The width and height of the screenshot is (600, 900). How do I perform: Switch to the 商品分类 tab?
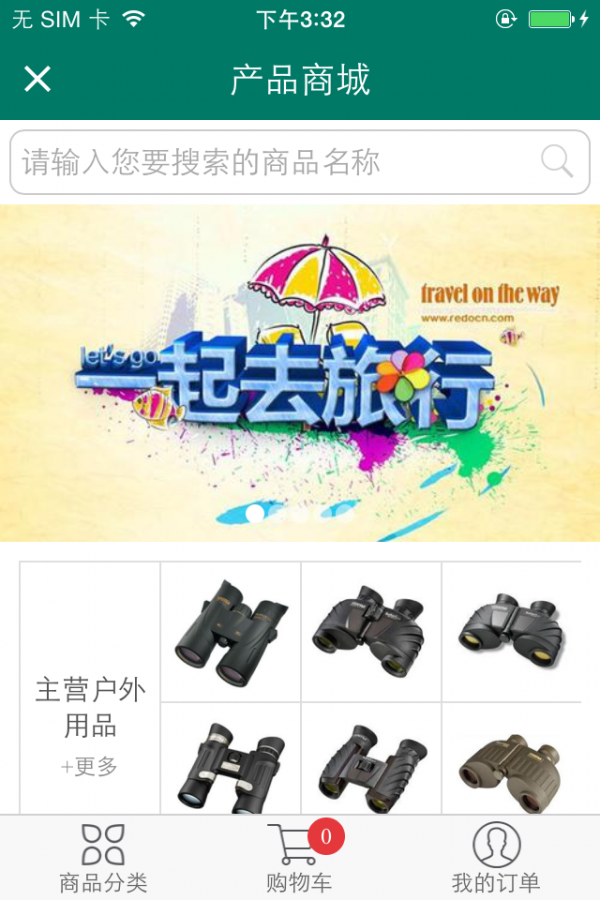pos(103,859)
